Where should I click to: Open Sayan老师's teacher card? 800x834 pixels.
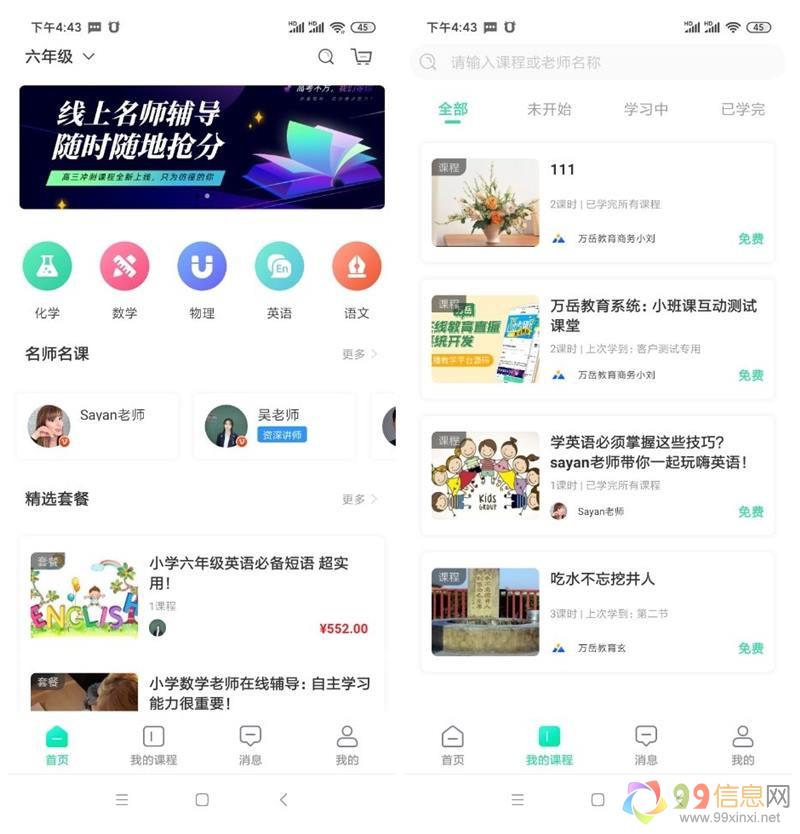coord(98,426)
